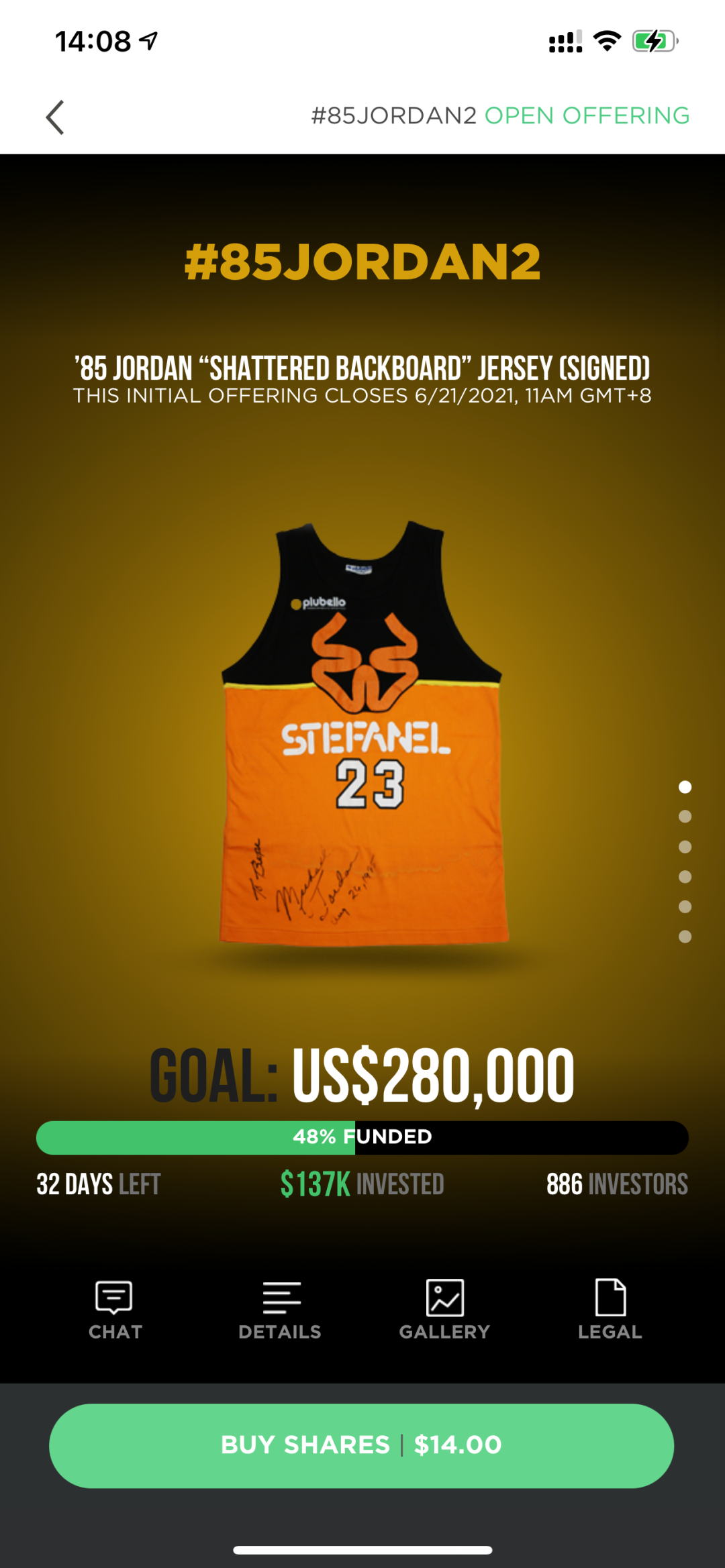Image resolution: width=725 pixels, height=1568 pixels.
Task: Go back using the arrow icon
Action: [x=55, y=117]
